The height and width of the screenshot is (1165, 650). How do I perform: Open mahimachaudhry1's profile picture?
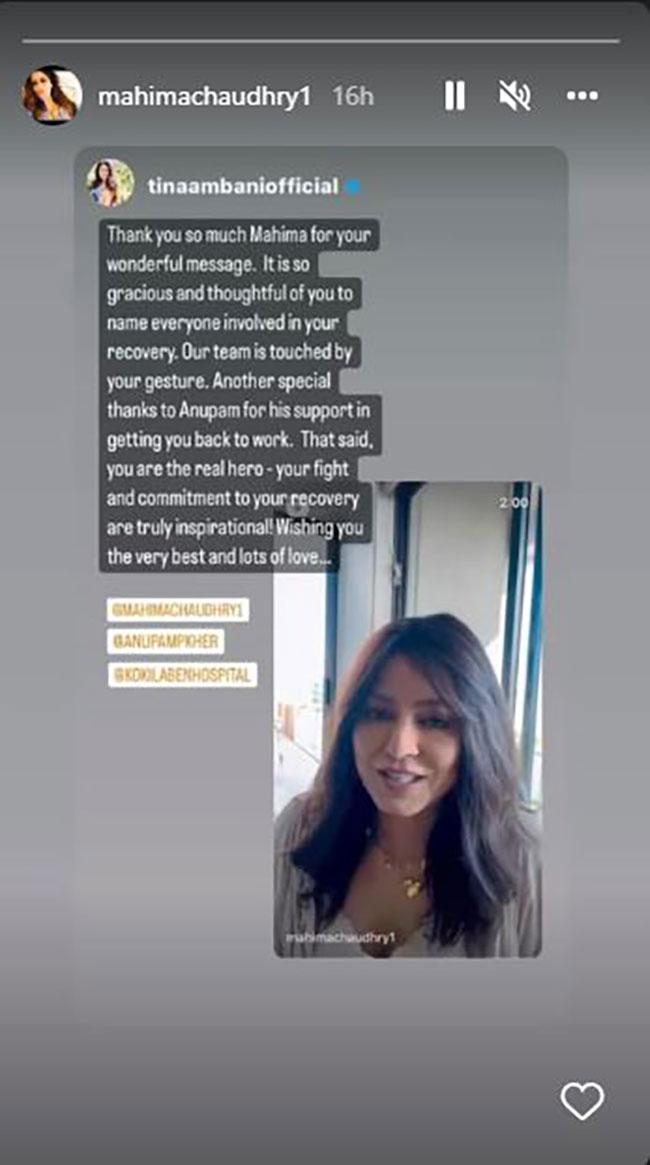click(52, 96)
